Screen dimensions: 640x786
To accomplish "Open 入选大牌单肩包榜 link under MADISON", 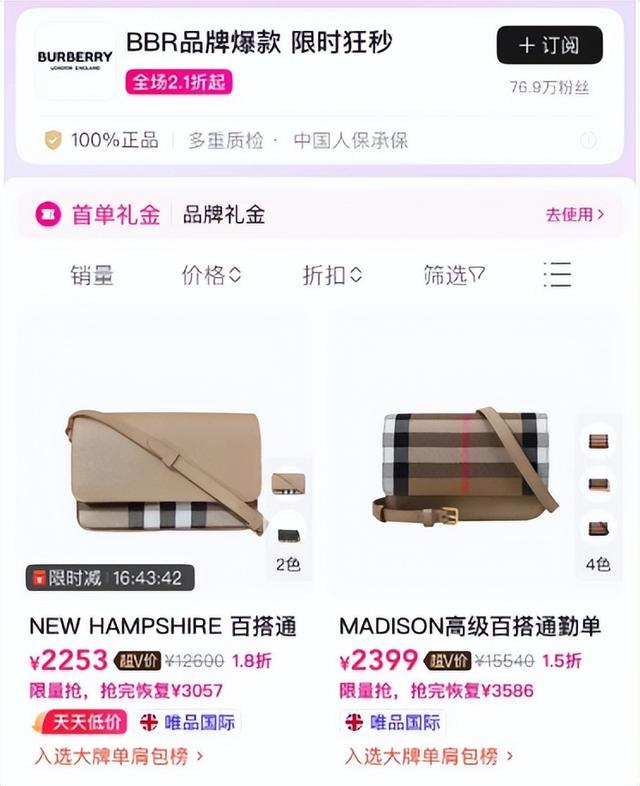I will (429, 756).
